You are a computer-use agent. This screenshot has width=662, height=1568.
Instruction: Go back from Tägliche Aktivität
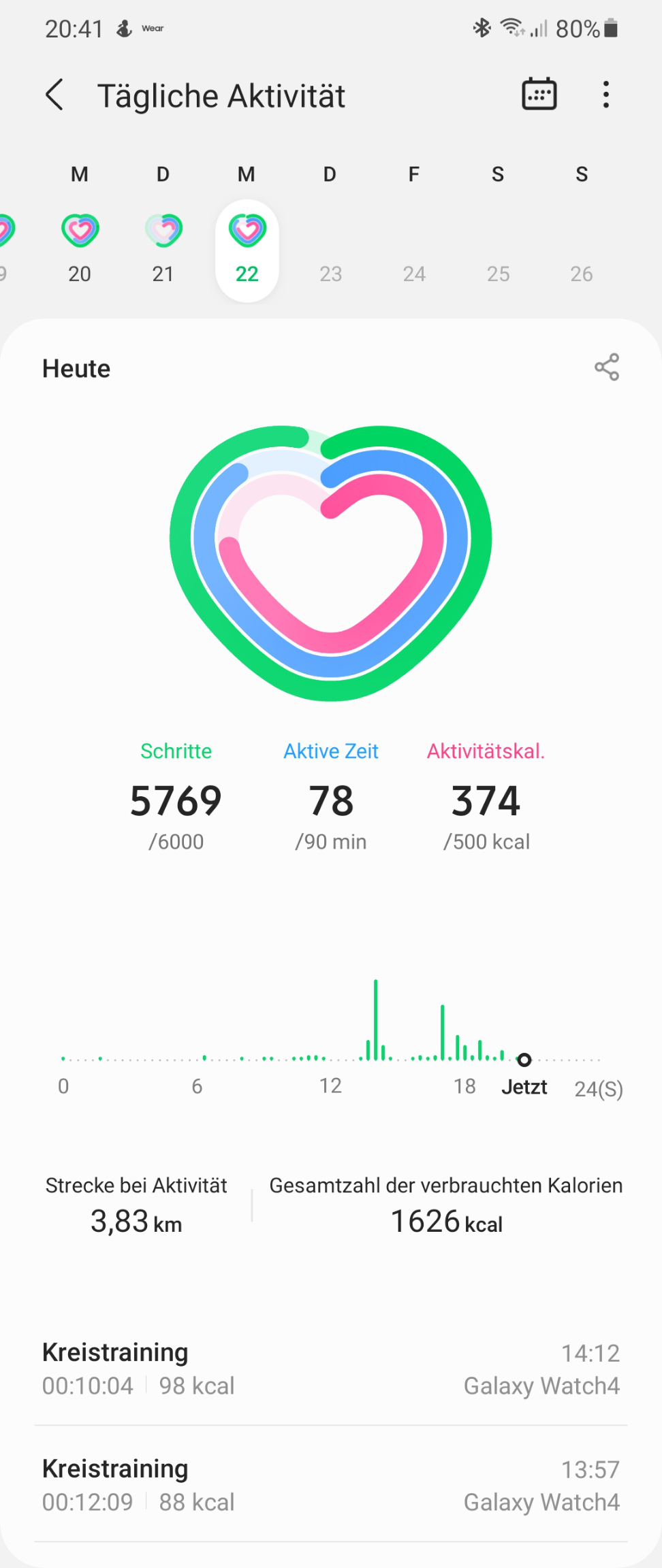(x=54, y=95)
